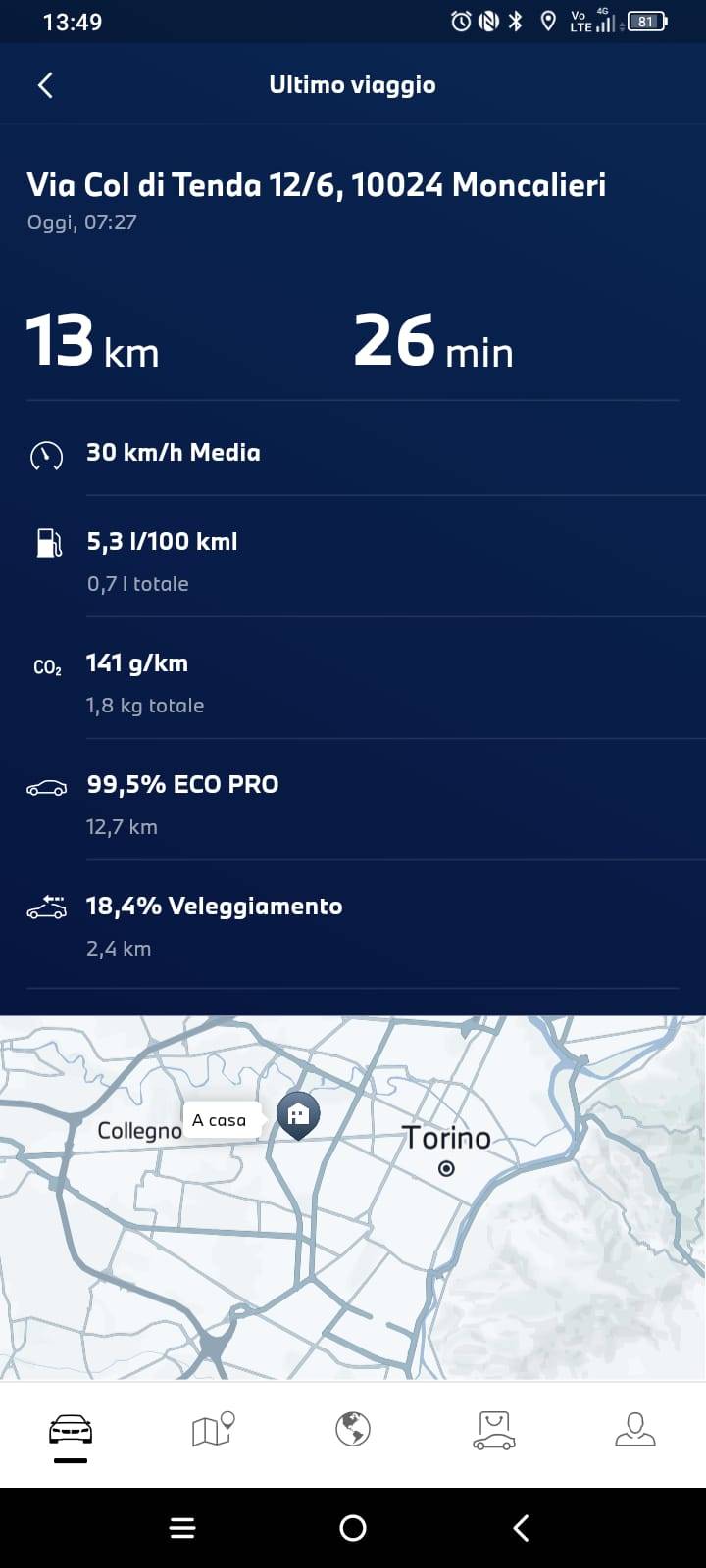Switch to the map tab

213,1430
